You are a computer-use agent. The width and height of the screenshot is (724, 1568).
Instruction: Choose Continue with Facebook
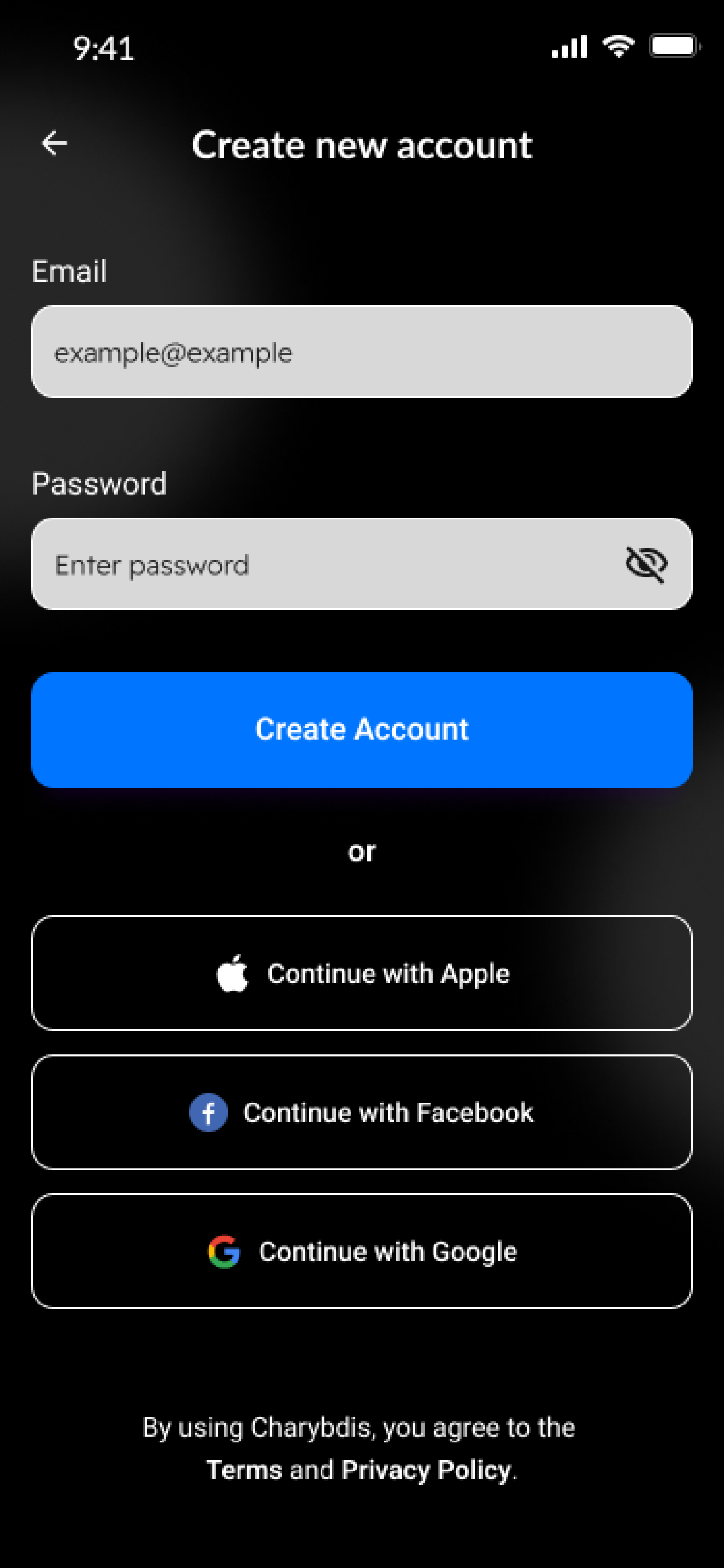362,1112
